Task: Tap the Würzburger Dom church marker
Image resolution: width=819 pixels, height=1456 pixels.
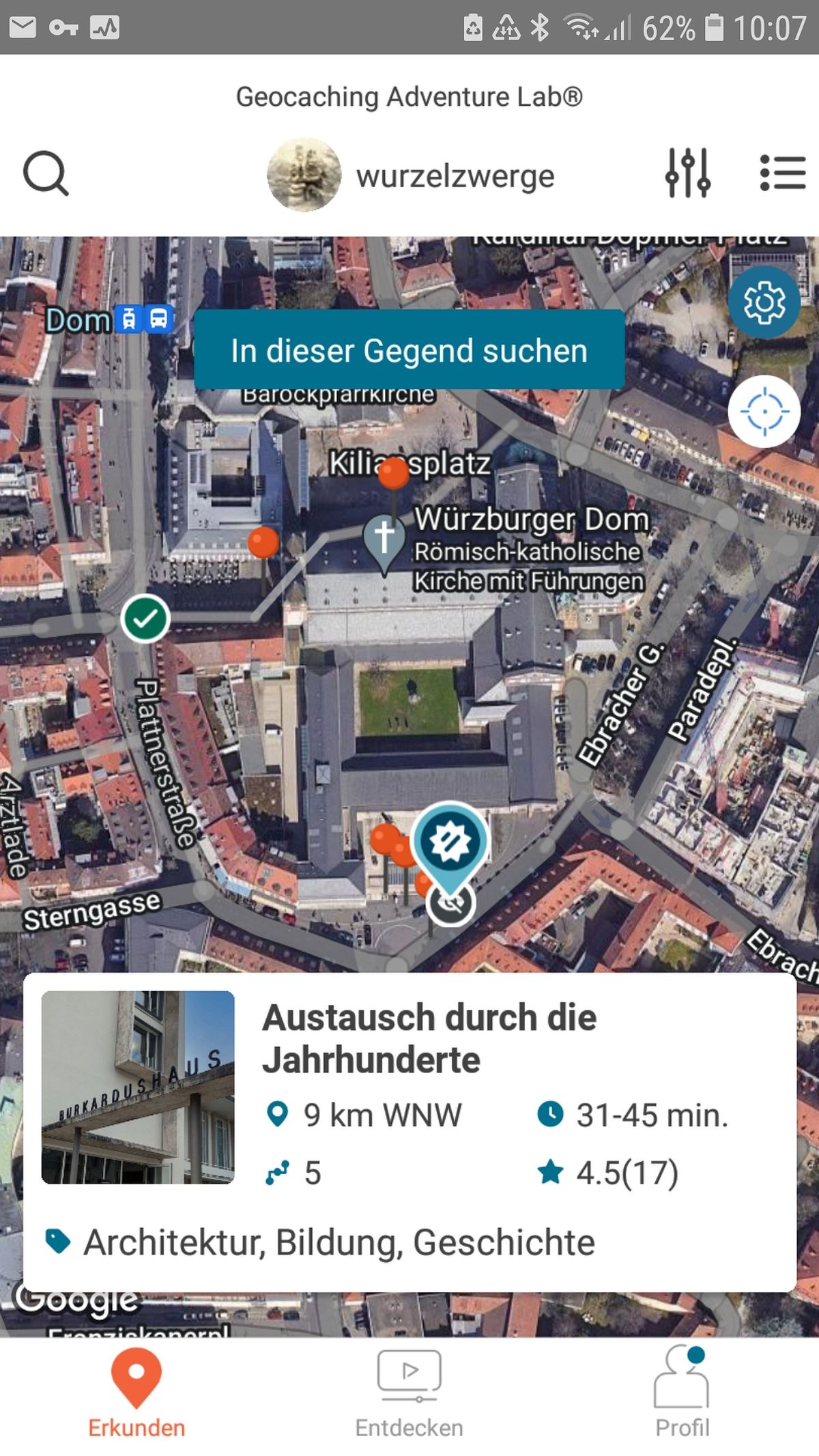Action: coord(384,539)
